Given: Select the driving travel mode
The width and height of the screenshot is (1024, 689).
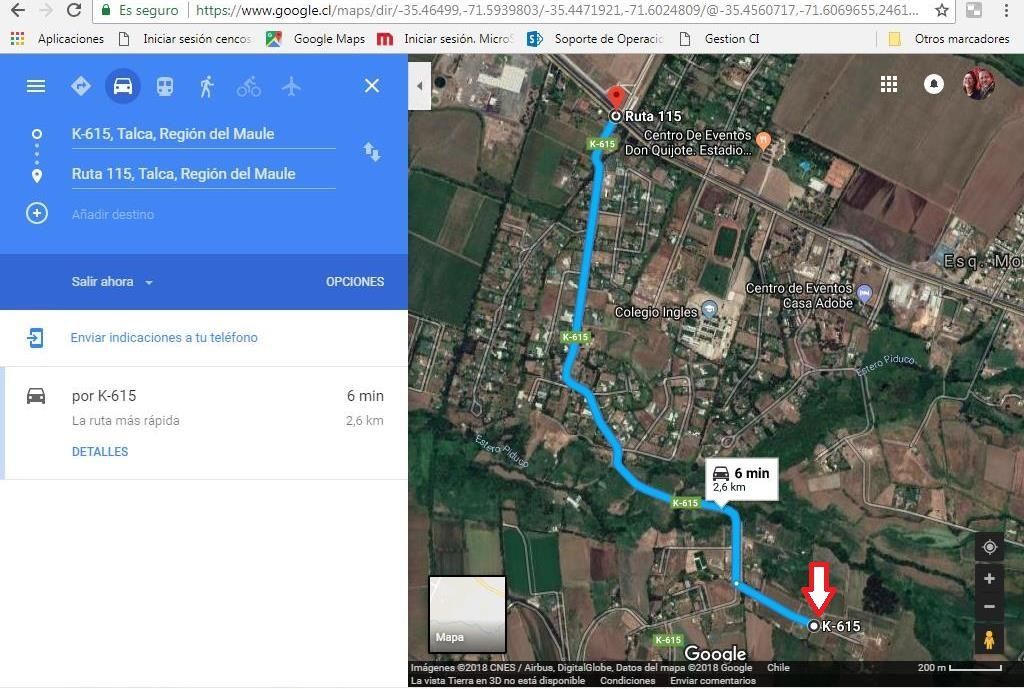Looking at the screenshot, I should [123, 86].
